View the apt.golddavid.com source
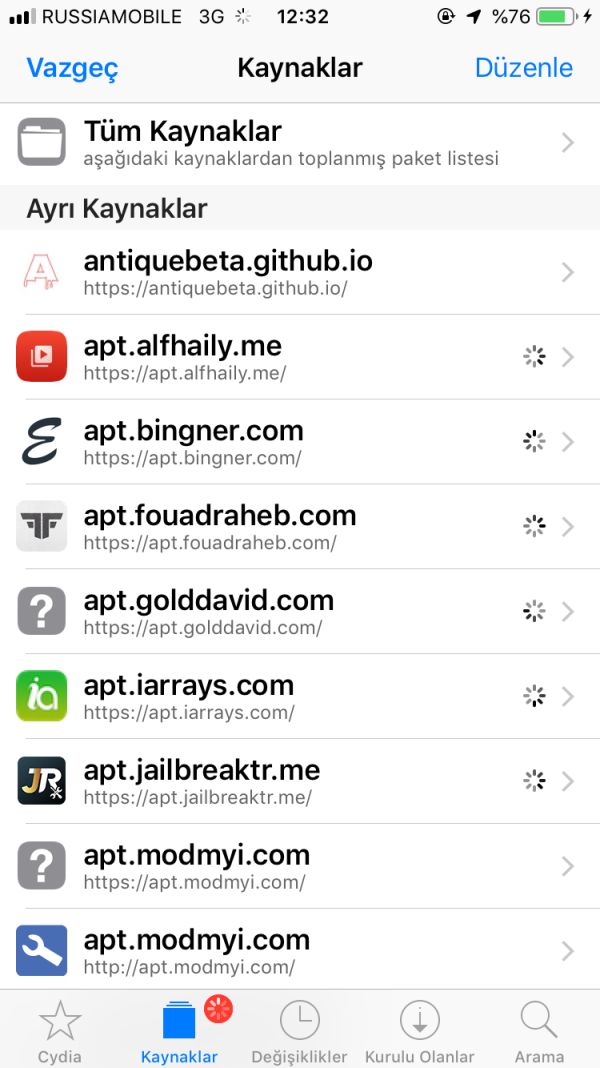Image resolution: width=600 pixels, height=1068 pixels. click(300, 612)
